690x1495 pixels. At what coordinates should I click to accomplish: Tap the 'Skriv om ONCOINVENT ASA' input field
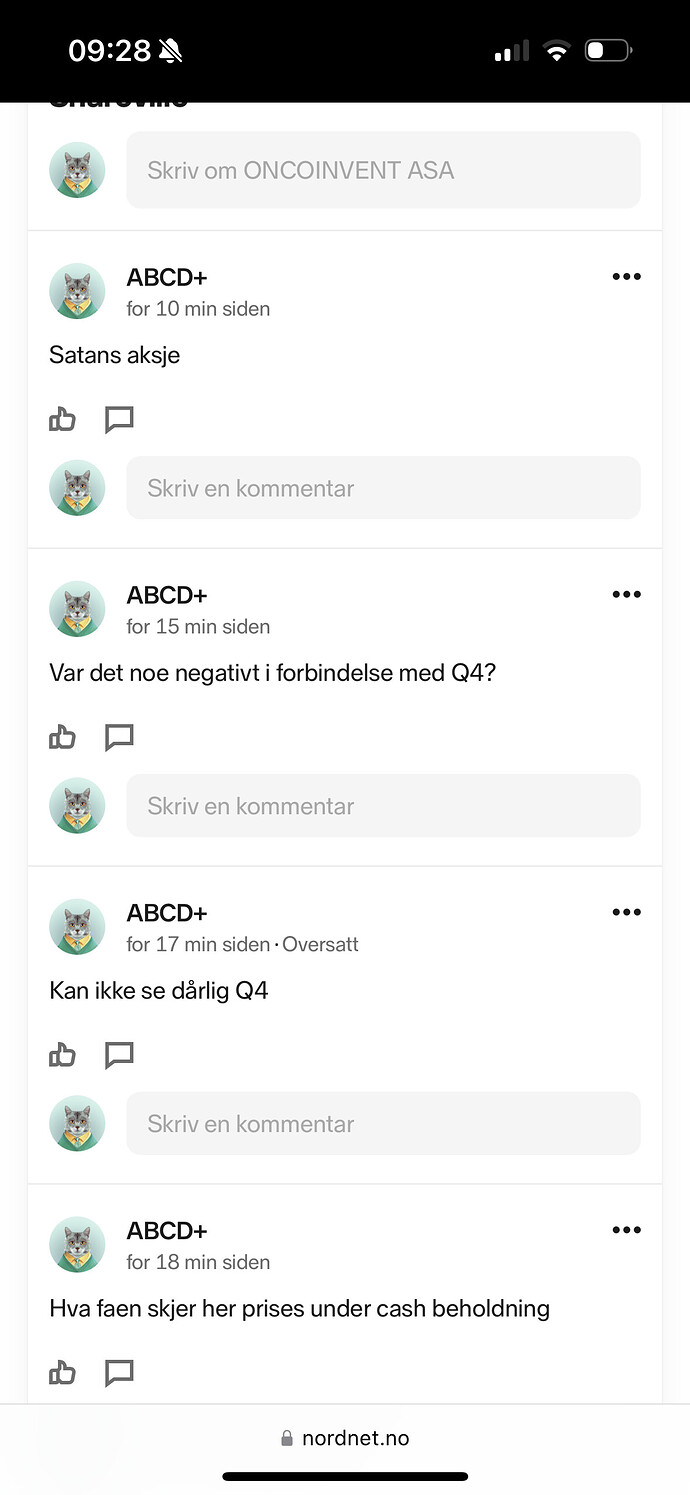pyautogui.click(x=383, y=170)
